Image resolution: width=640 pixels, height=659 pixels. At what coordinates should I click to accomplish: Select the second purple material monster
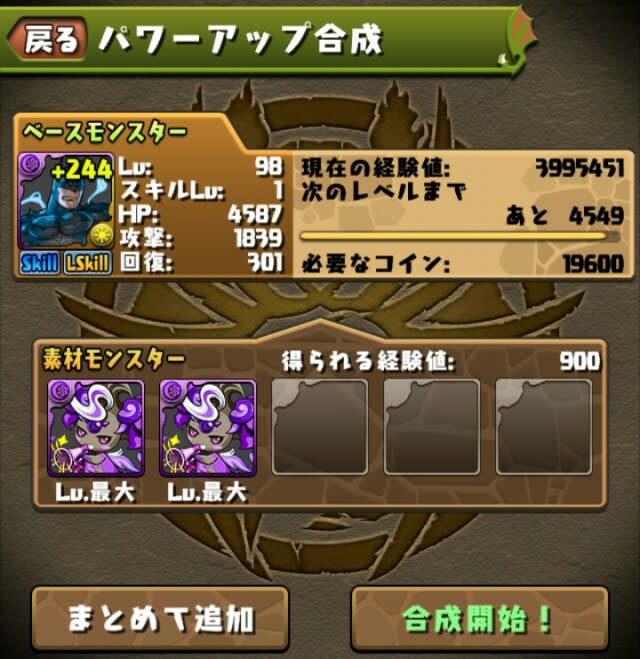point(207,427)
